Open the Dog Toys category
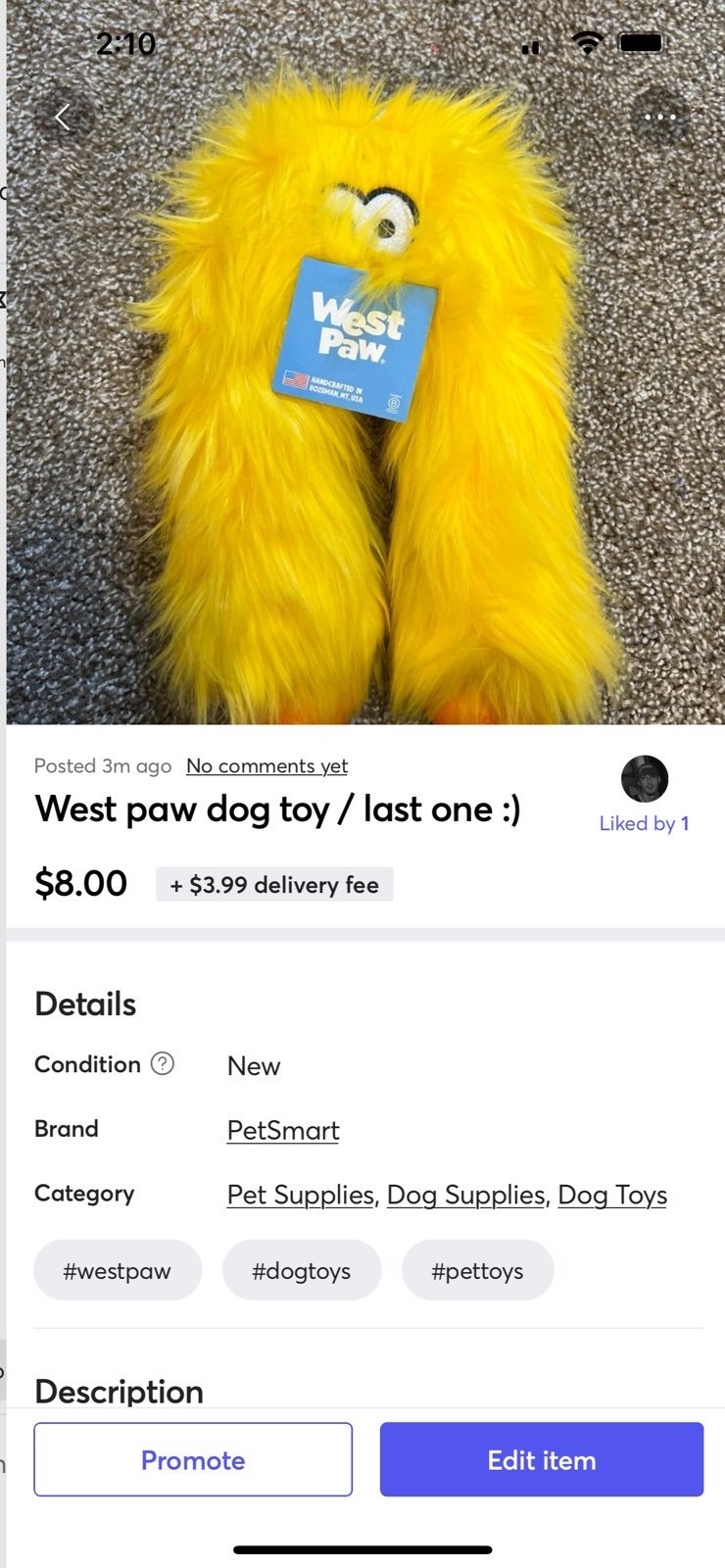The height and width of the screenshot is (1568, 725). coord(612,1195)
